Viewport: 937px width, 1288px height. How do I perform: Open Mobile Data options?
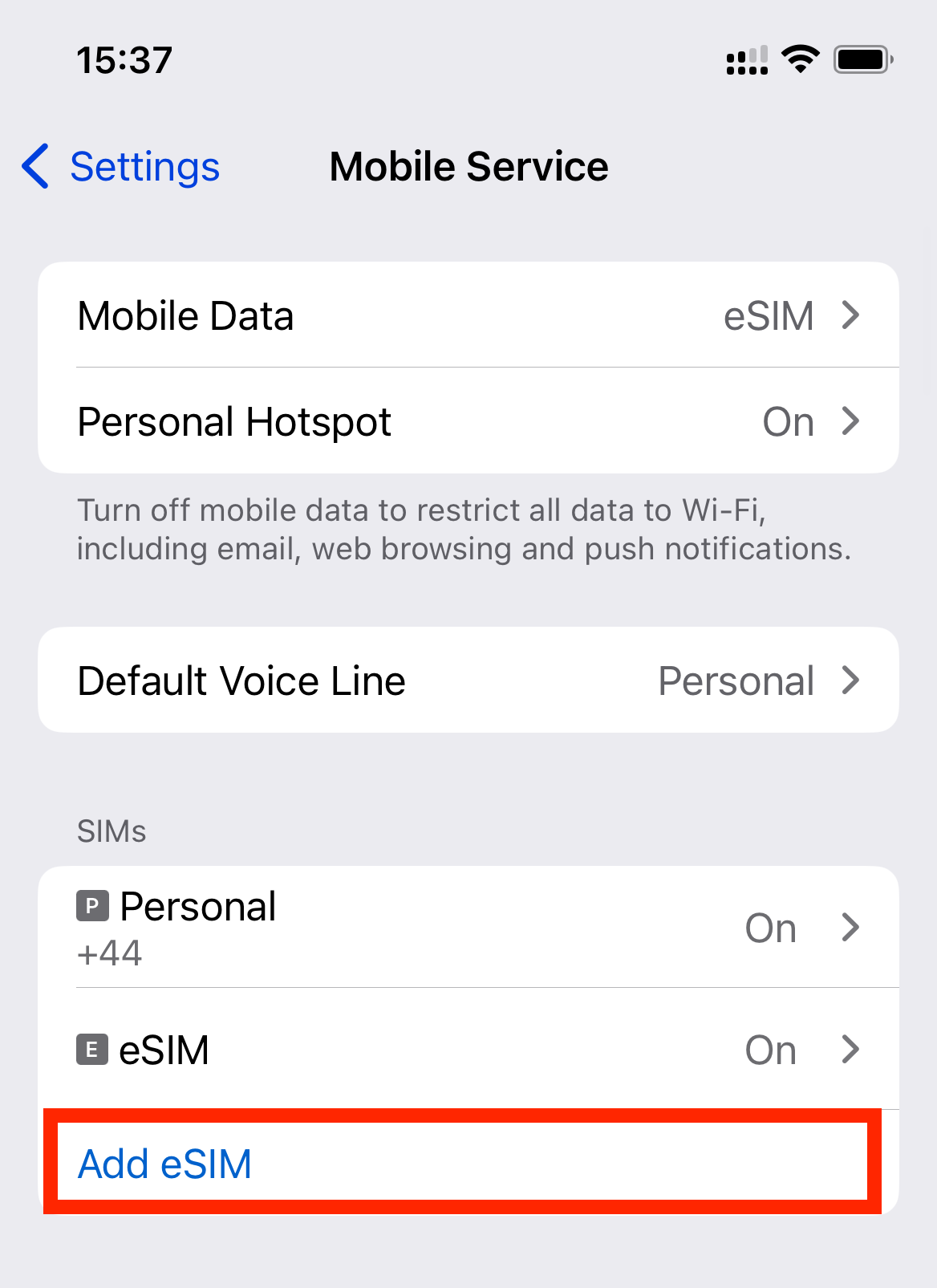click(x=468, y=315)
